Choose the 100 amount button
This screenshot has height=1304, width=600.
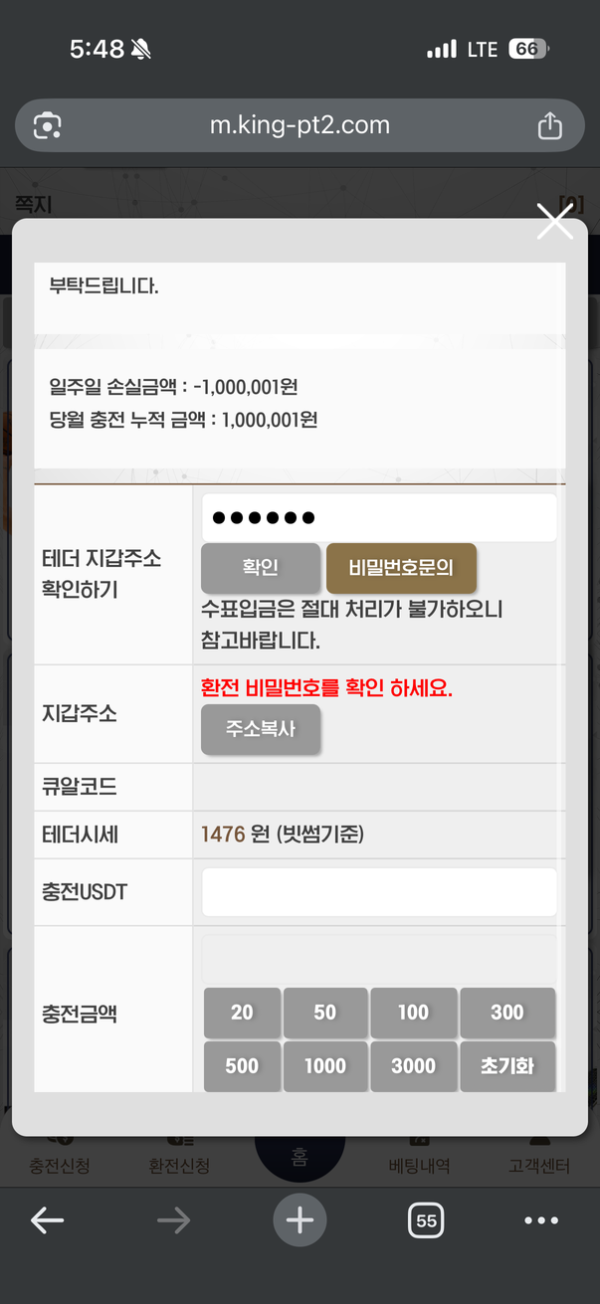coord(413,1013)
